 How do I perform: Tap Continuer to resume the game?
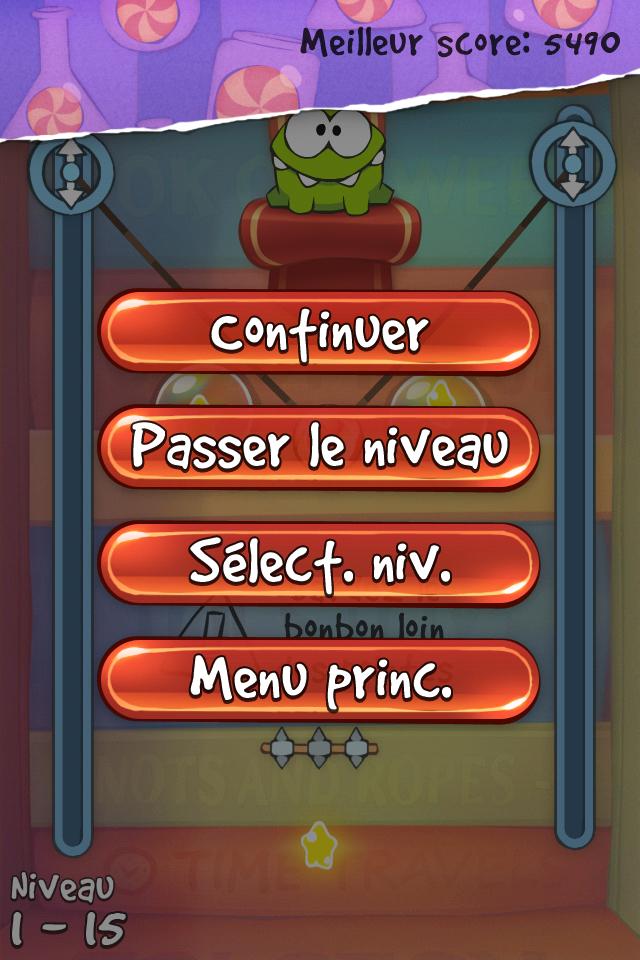pyautogui.click(x=319, y=333)
